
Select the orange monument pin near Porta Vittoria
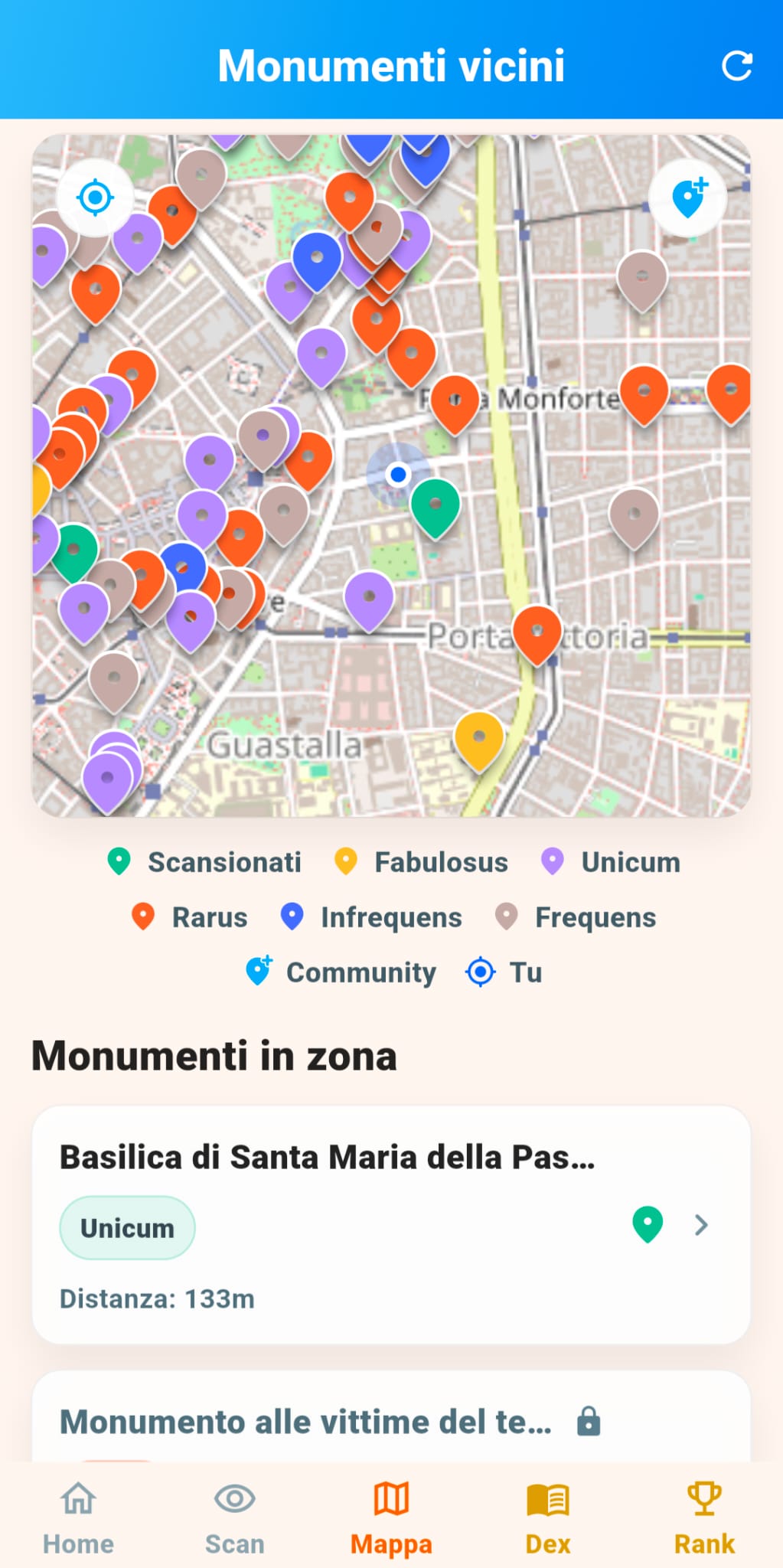click(537, 632)
